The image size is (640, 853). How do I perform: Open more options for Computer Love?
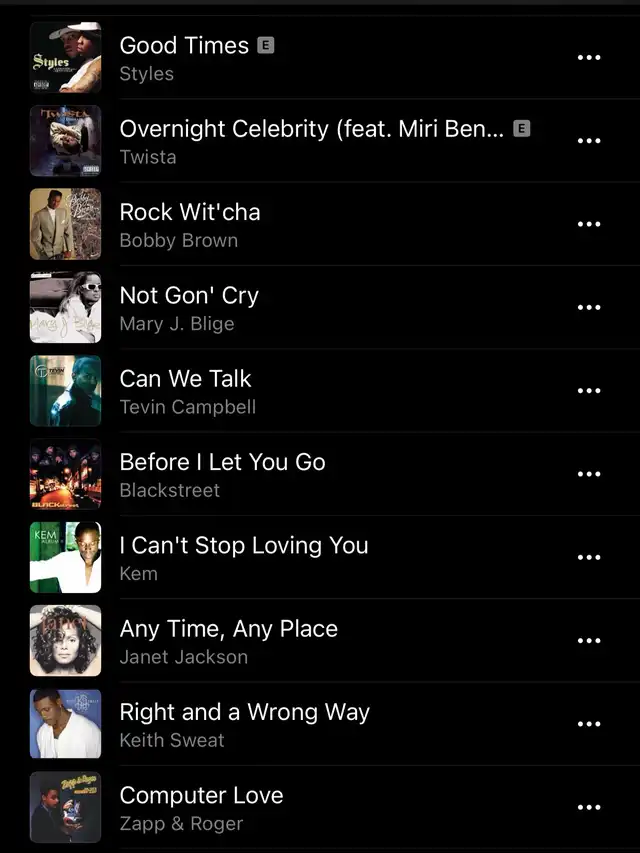coord(589,807)
